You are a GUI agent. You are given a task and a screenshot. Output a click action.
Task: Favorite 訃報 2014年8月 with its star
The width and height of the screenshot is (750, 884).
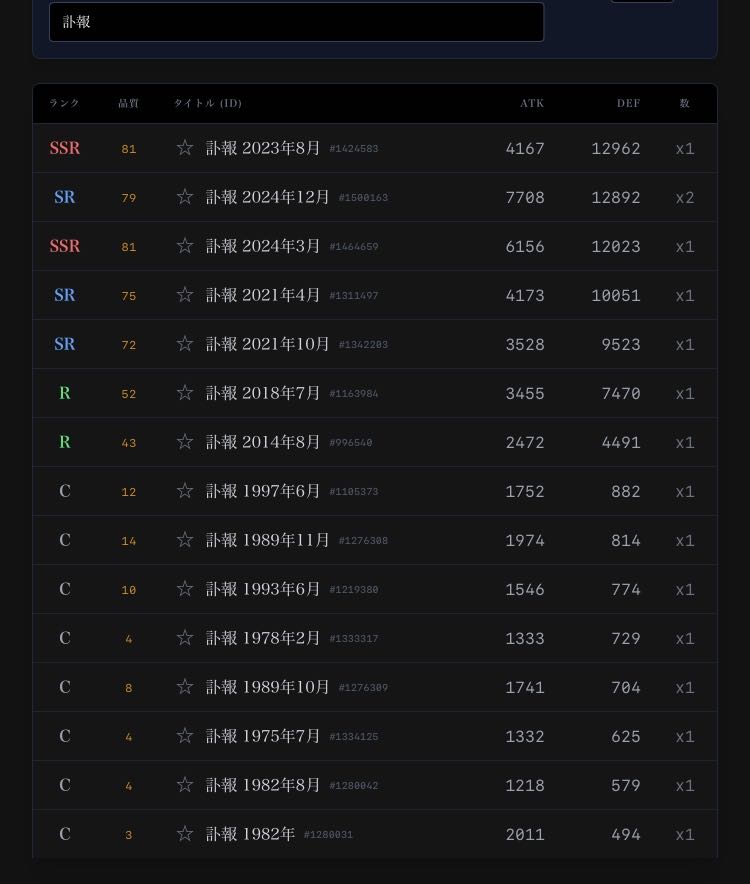(x=185, y=442)
